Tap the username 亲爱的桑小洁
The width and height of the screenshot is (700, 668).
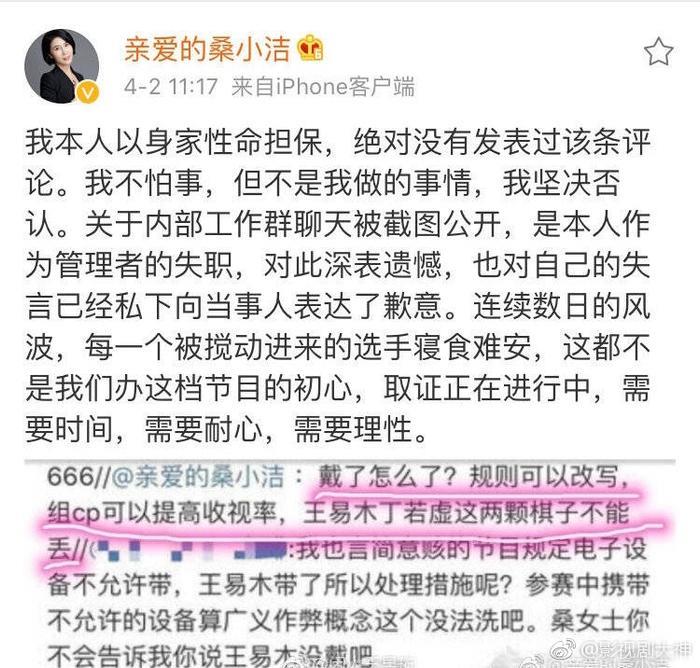click(x=208, y=48)
